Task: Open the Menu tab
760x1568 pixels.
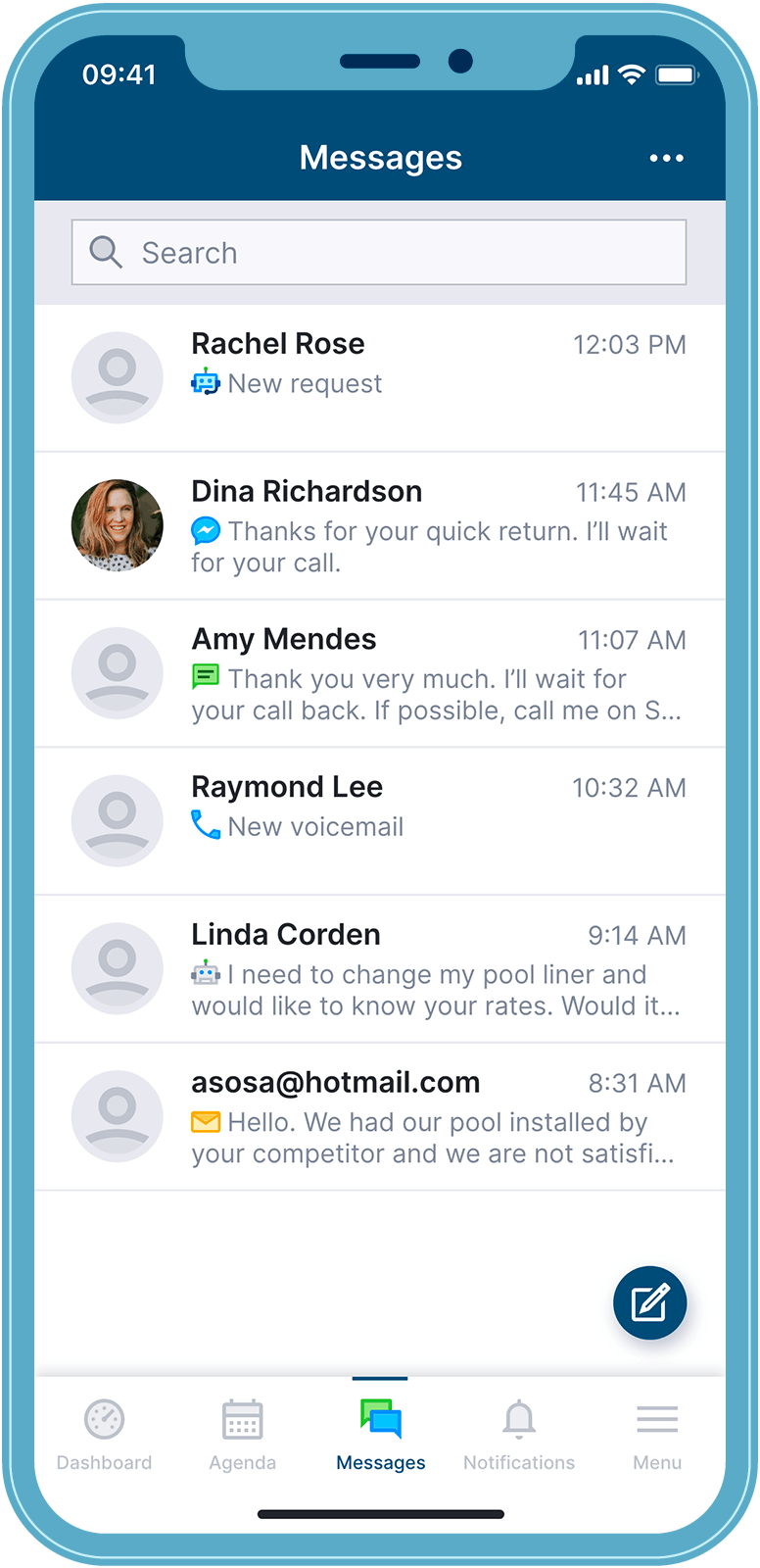Action: coord(656,1435)
